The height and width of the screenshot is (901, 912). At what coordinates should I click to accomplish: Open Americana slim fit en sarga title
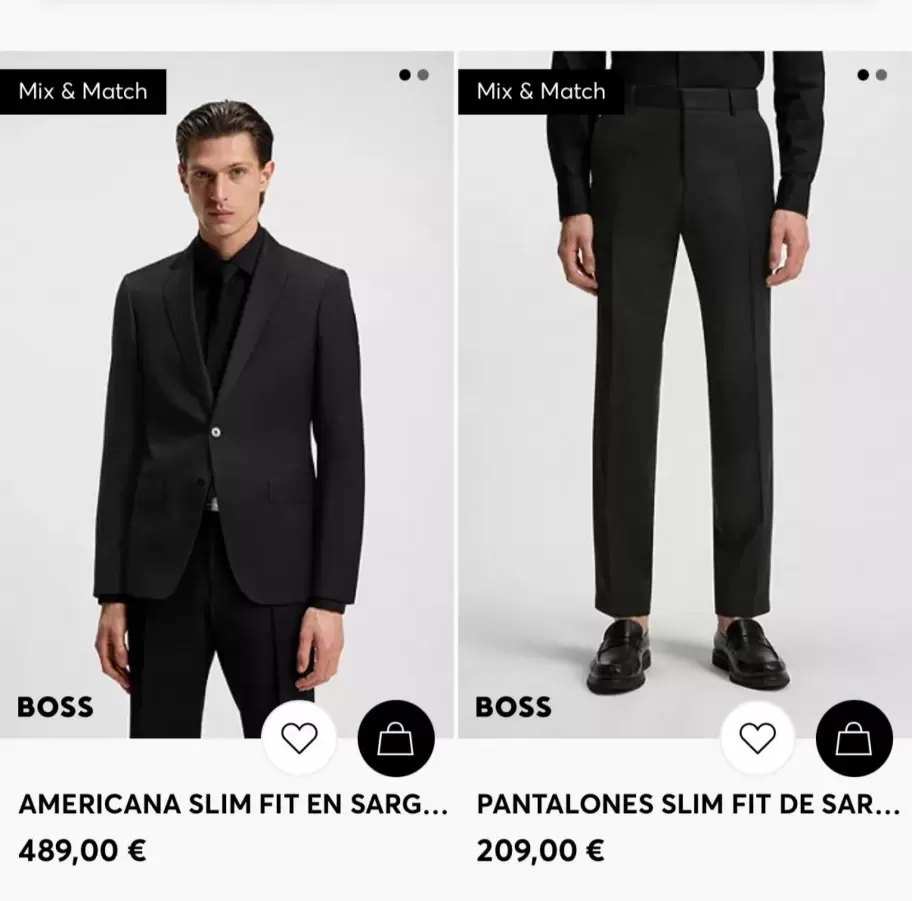point(232,805)
